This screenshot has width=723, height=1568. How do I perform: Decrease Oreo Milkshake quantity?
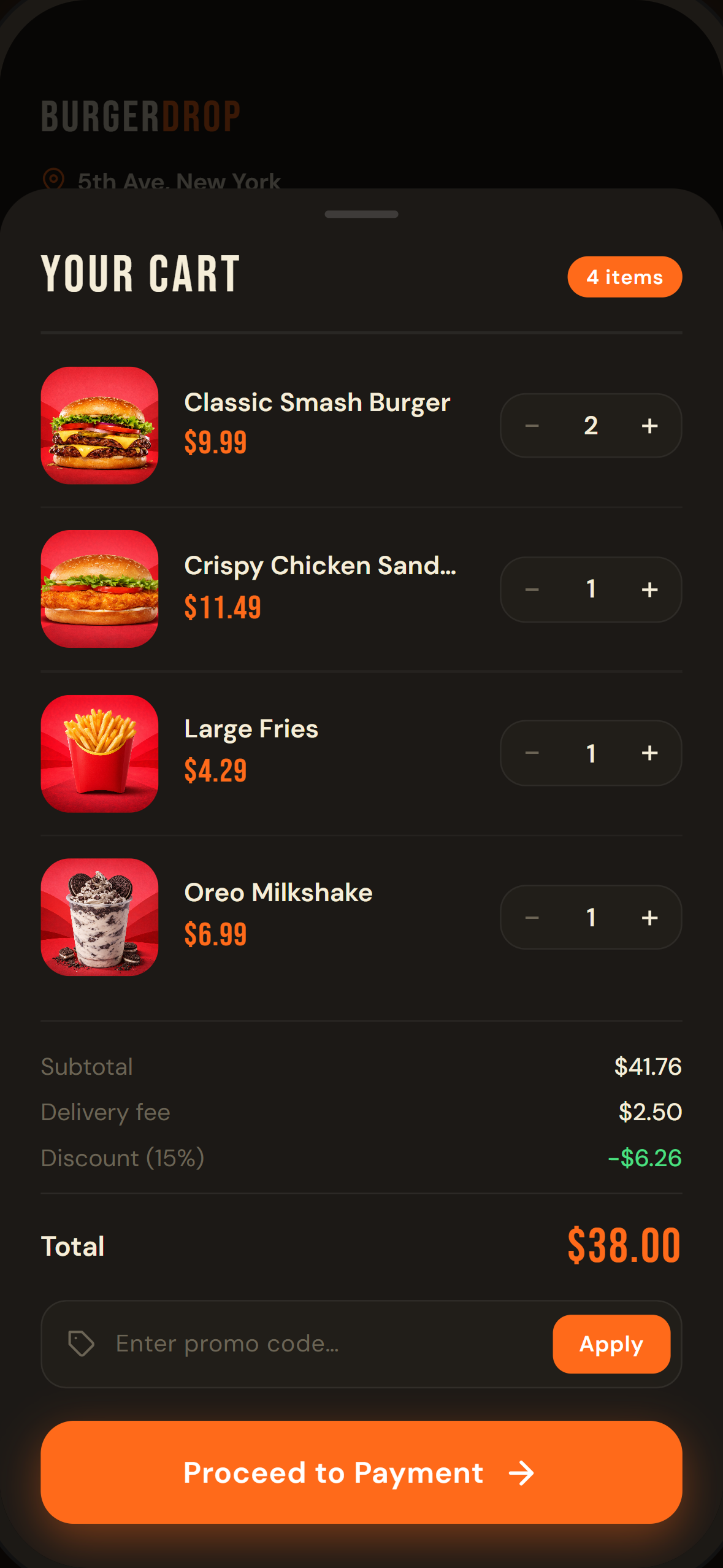point(532,917)
